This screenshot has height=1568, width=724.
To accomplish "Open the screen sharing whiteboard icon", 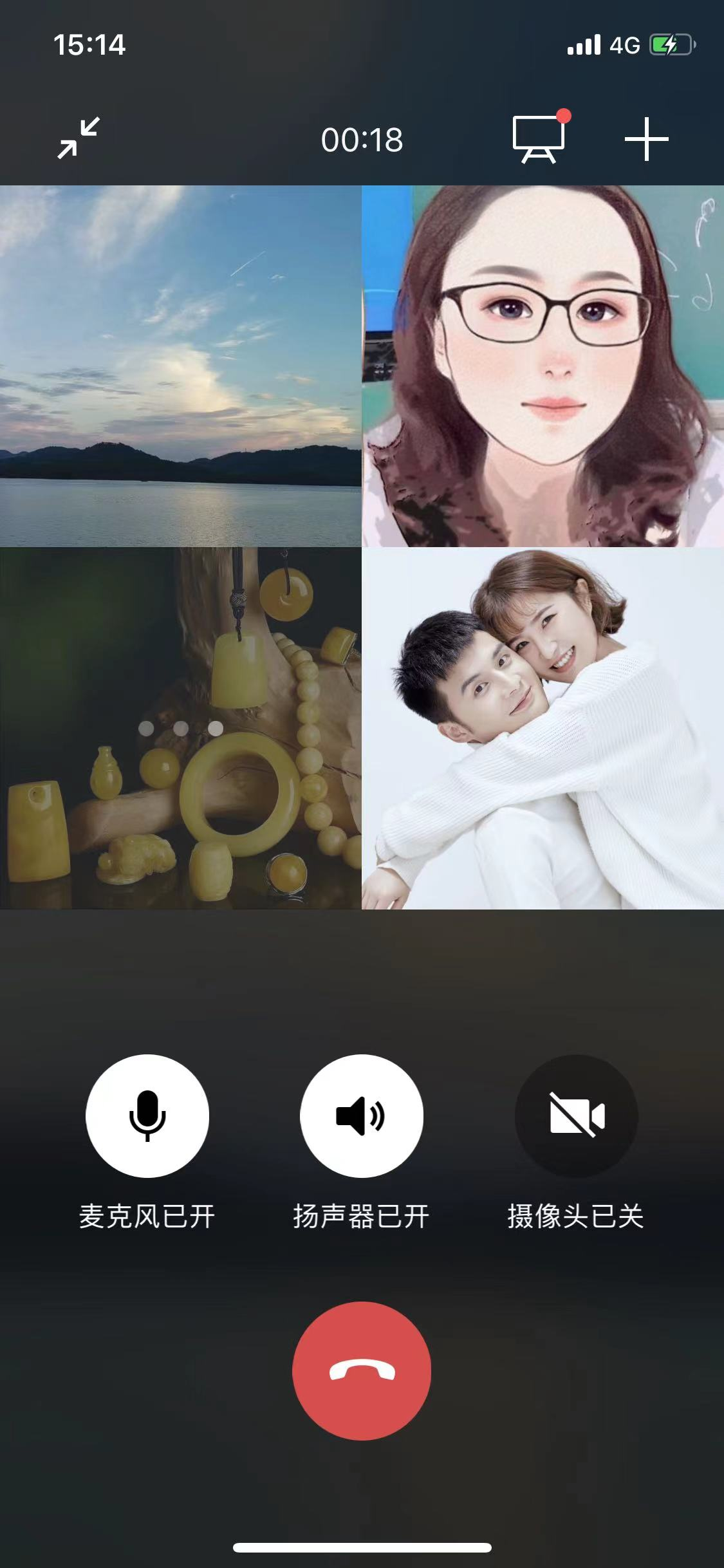I will 539,139.
